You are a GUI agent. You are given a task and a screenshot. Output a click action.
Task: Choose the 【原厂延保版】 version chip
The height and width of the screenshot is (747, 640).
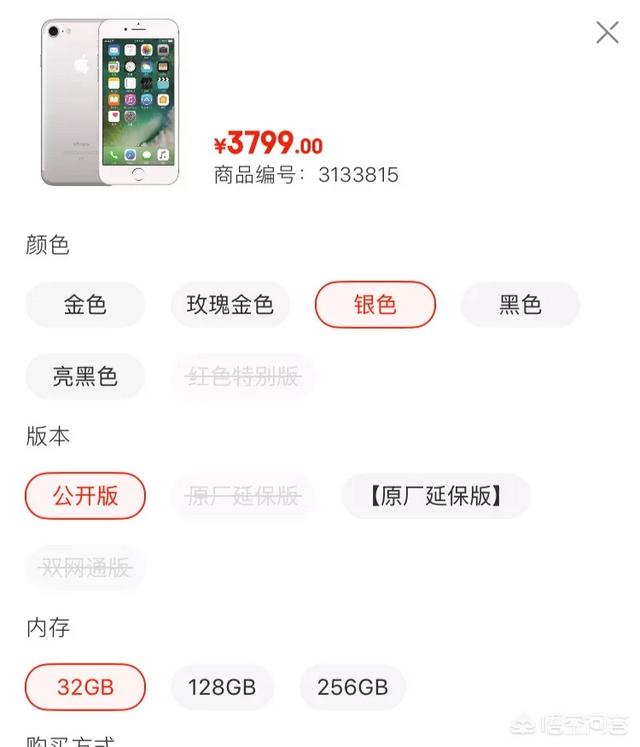[435, 496]
